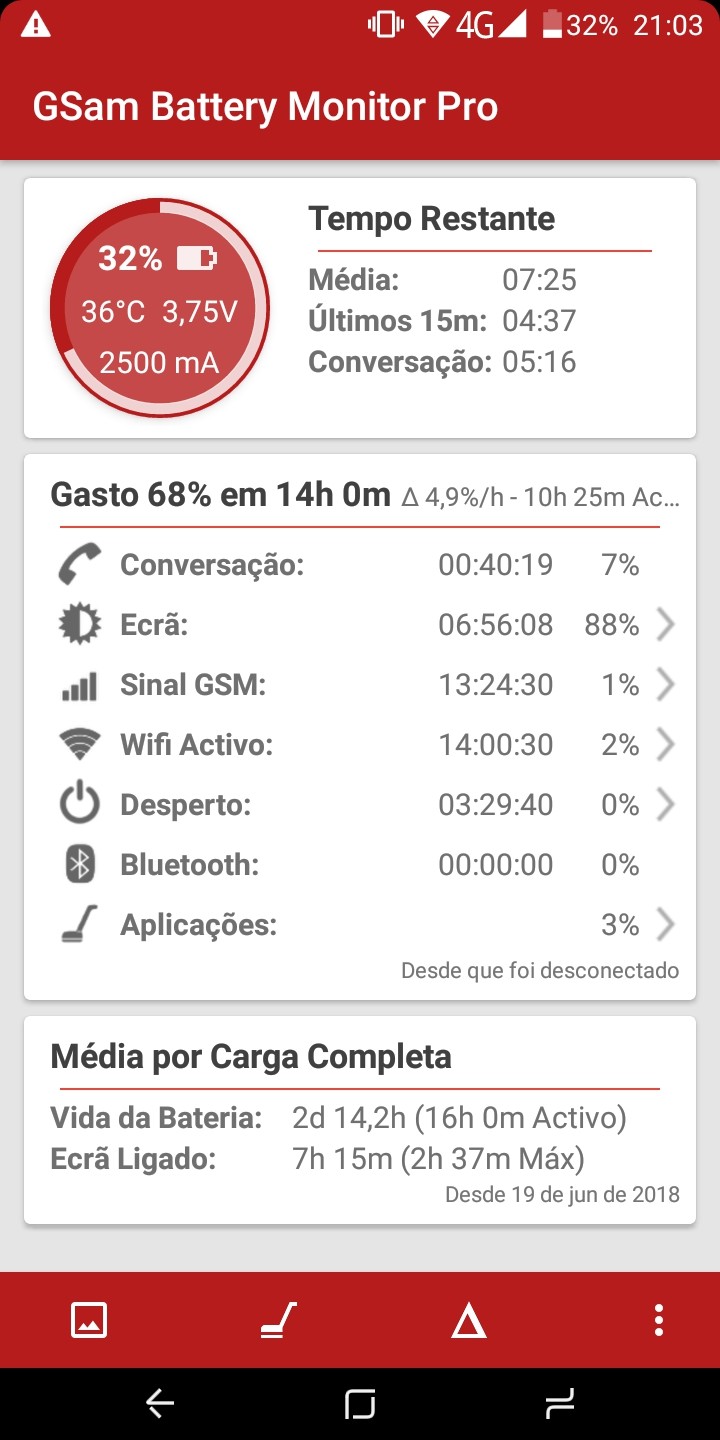Tap the delta triangle icon in bottom toolbar

tap(468, 1321)
